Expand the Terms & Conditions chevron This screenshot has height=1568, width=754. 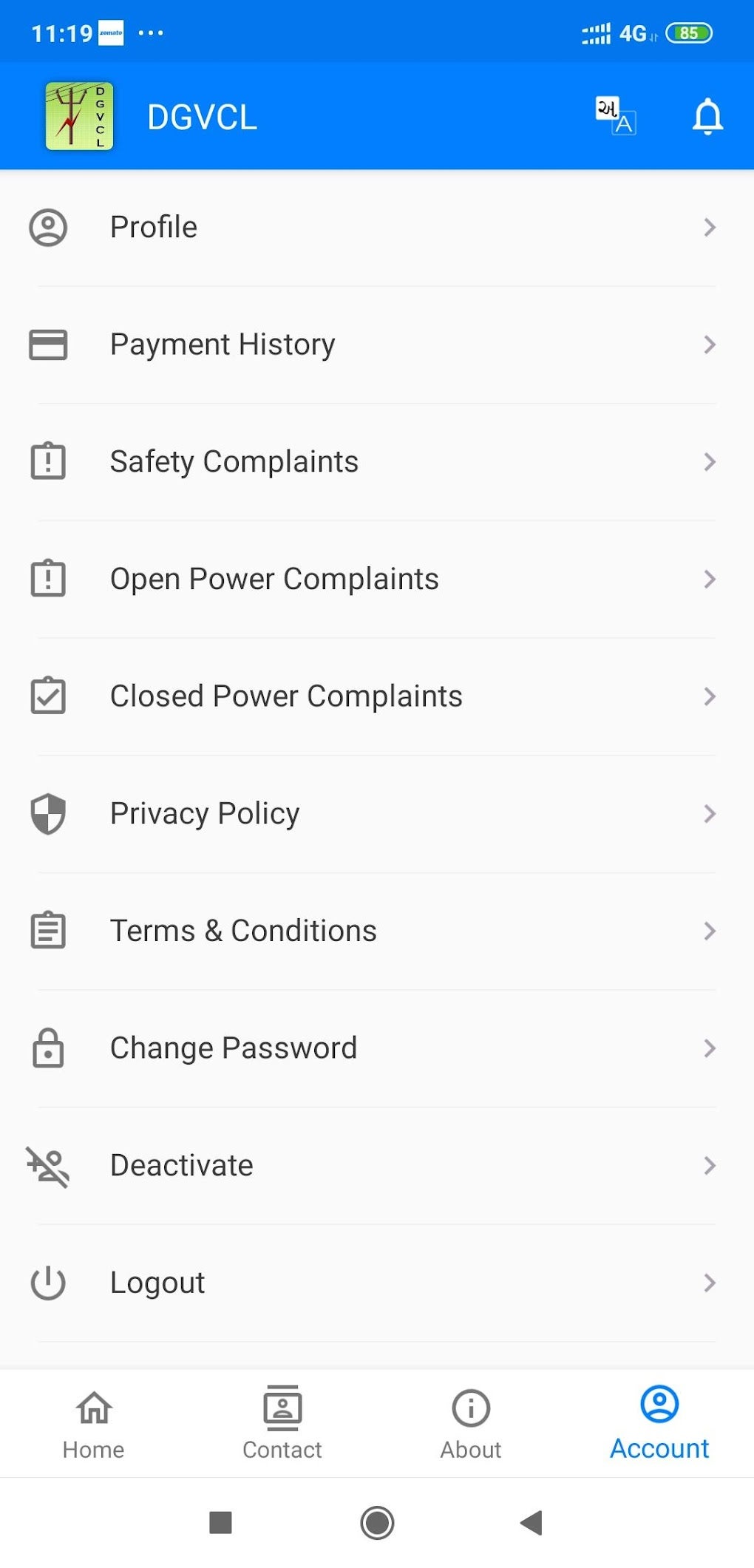710,931
